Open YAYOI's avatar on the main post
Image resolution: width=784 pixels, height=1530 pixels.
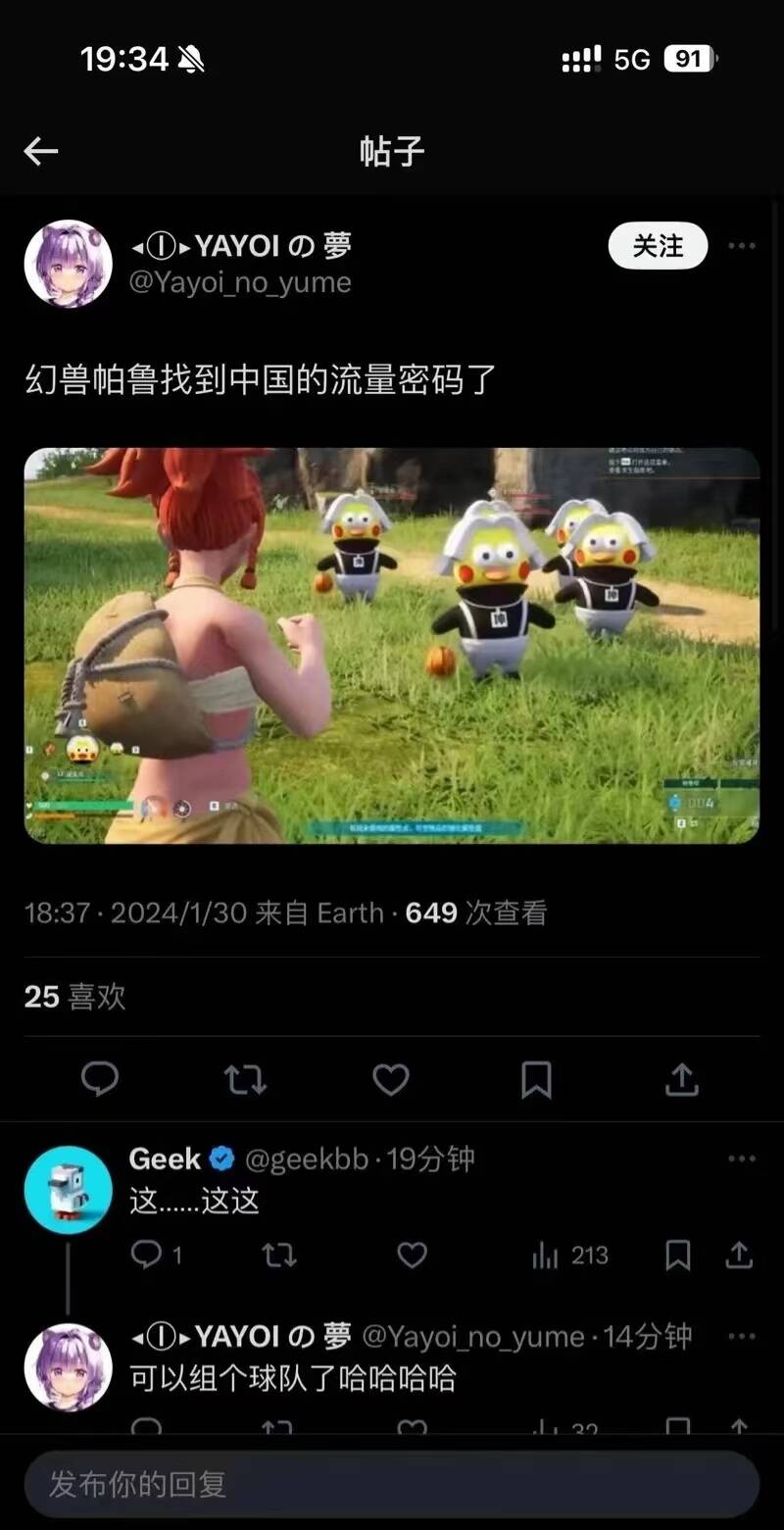(68, 264)
